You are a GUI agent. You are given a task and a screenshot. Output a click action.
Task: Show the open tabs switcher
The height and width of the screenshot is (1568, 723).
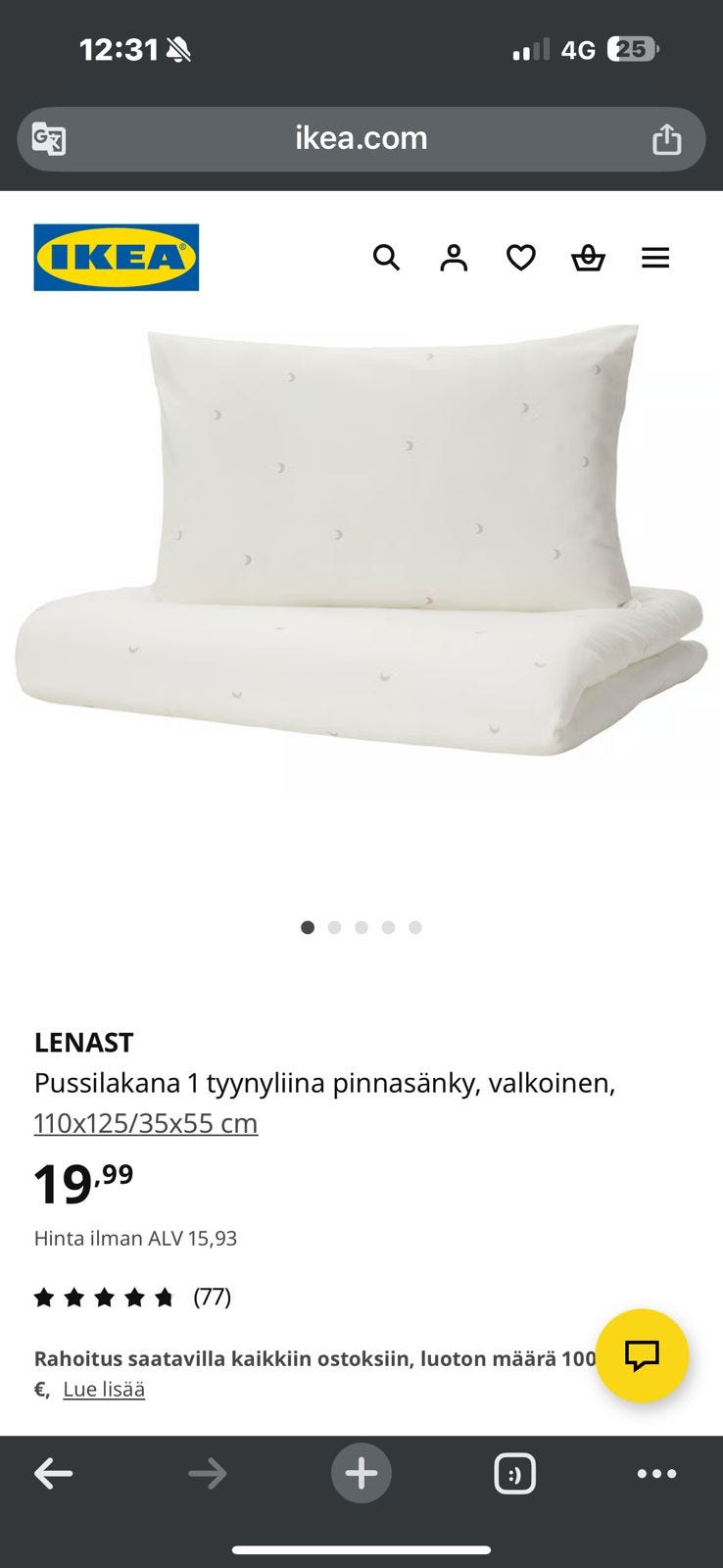tap(514, 1473)
